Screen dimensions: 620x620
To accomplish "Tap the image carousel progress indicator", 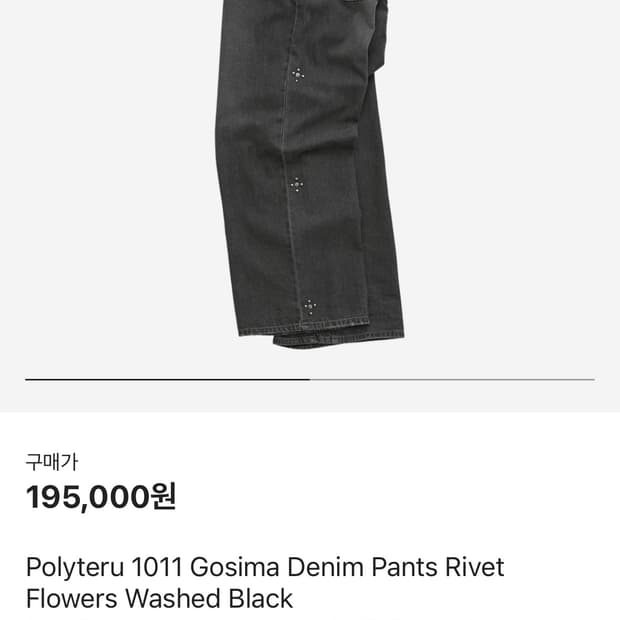I will click(x=309, y=380).
